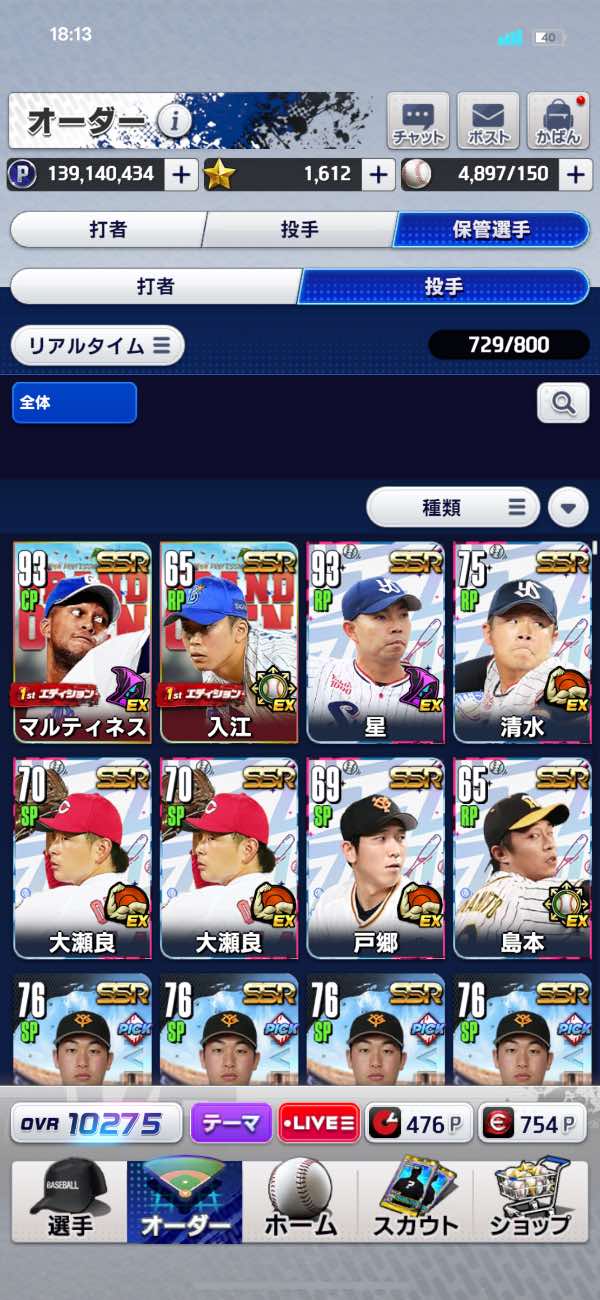Image resolution: width=600 pixels, height=1300 pixels.
Task: Open the テーマ button
Action: [231, 1124]
